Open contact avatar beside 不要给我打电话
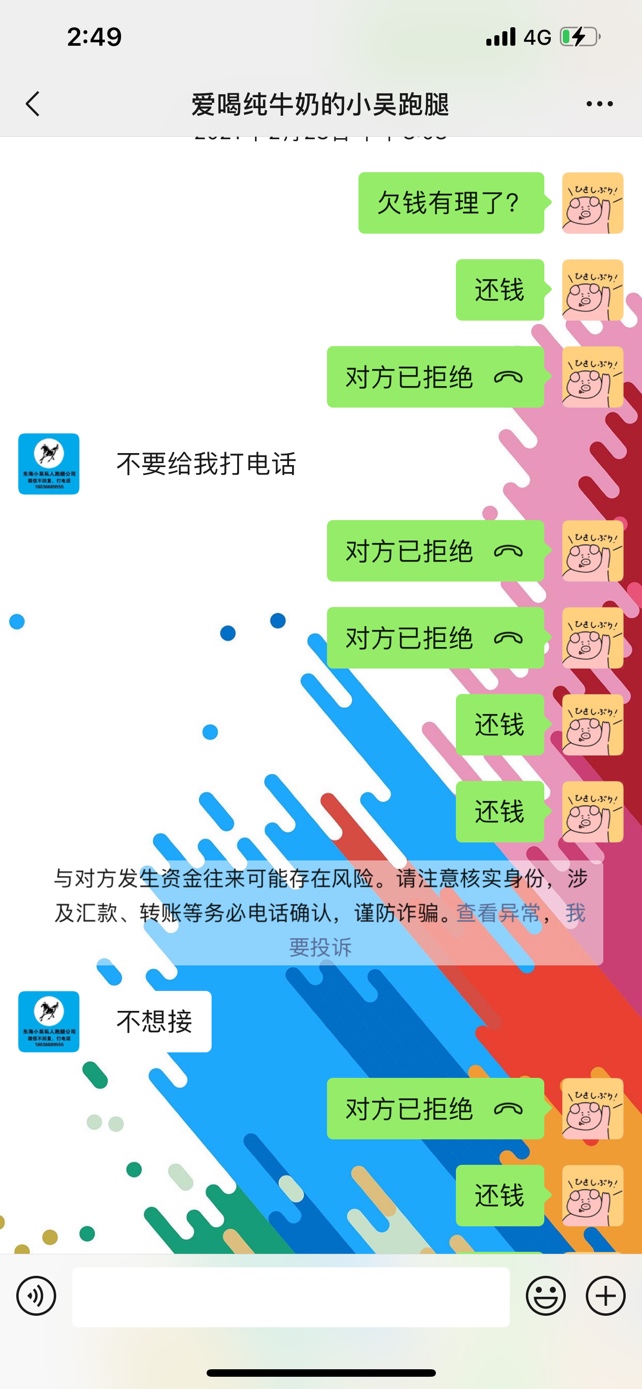 point(49,464)
